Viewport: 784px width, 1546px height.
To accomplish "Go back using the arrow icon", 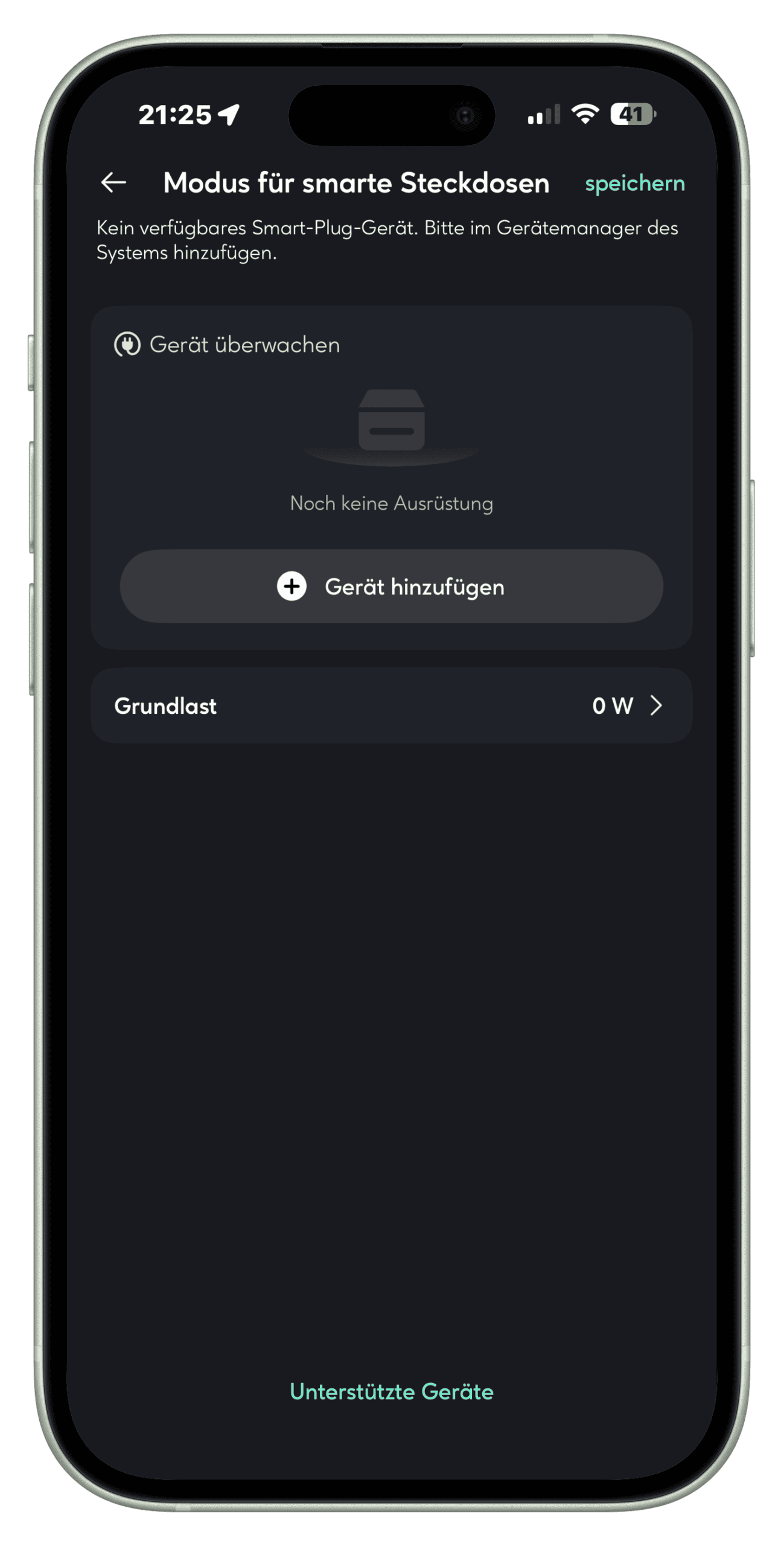I will [113, 182].
